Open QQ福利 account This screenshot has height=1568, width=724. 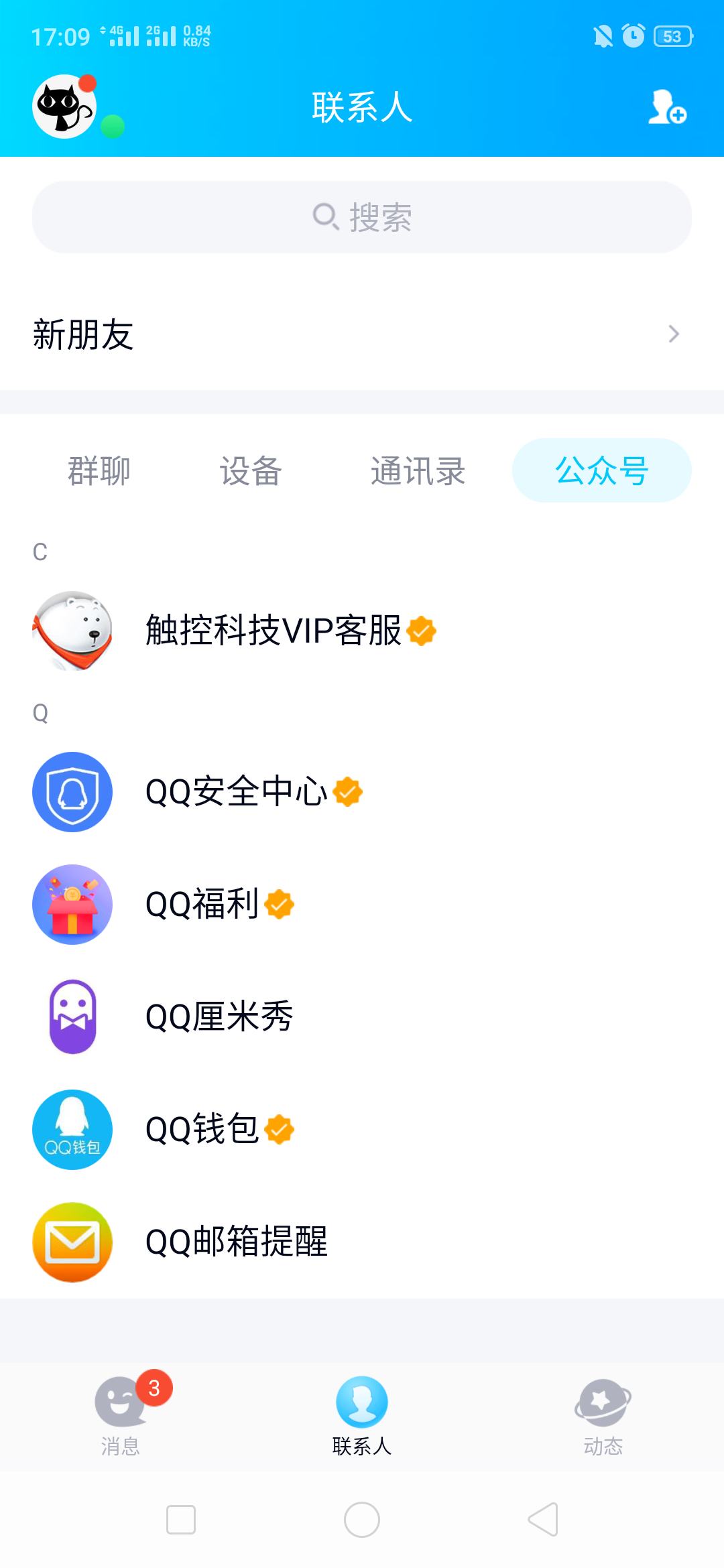(x=362, y=905)
